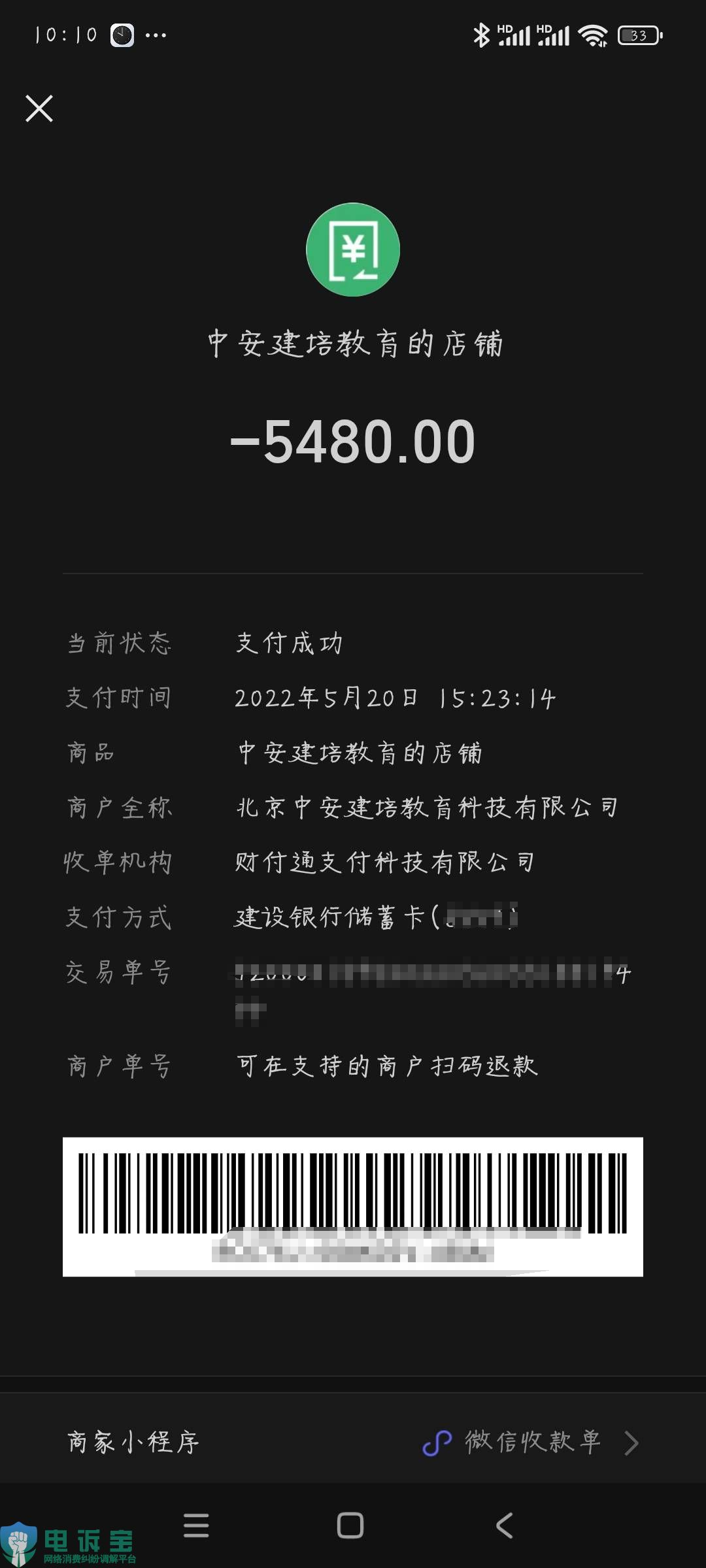Close the payment details page

[x=39, y=108]
